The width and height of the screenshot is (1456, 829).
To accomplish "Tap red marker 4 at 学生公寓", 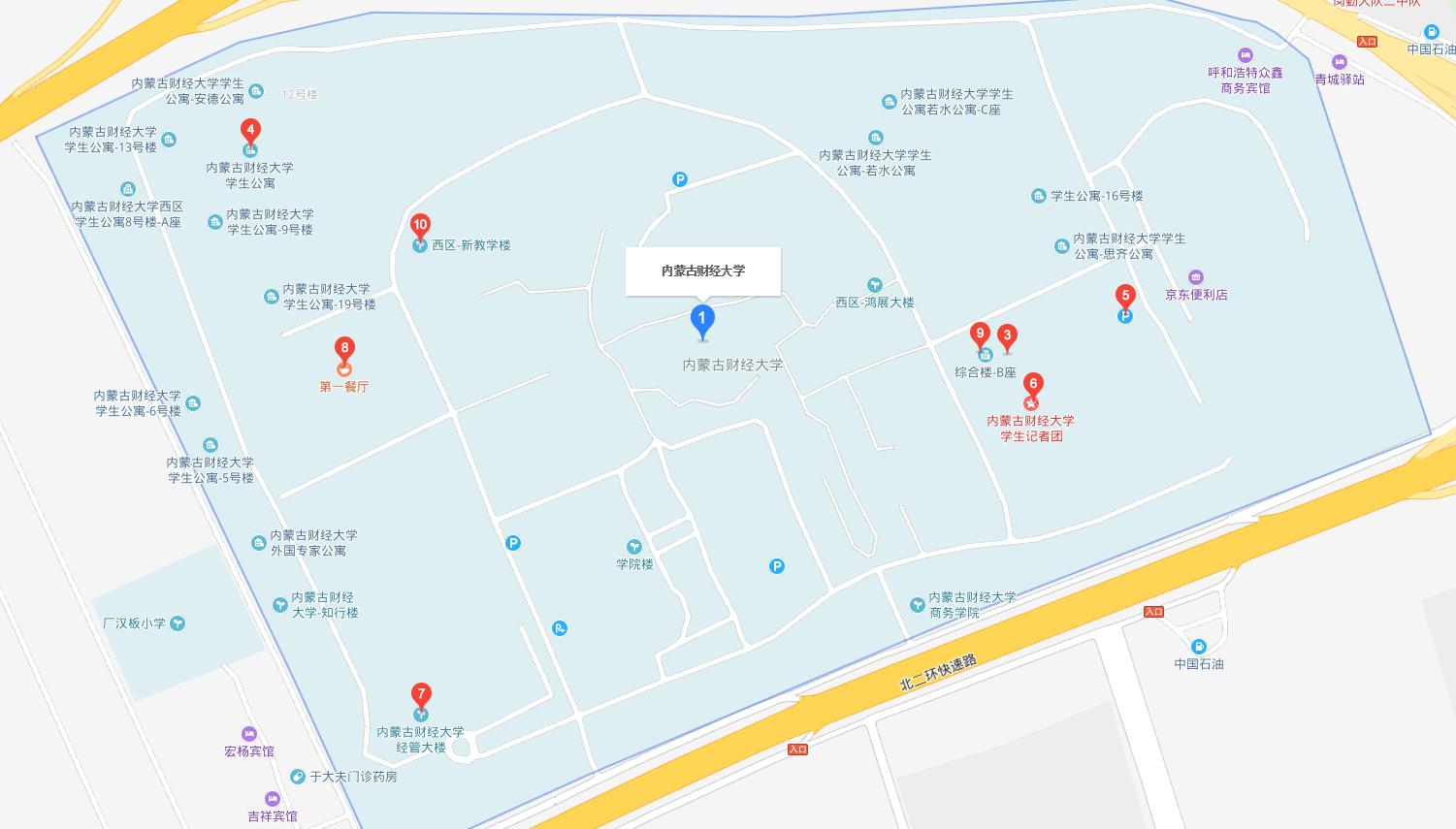I will [250, 130].
